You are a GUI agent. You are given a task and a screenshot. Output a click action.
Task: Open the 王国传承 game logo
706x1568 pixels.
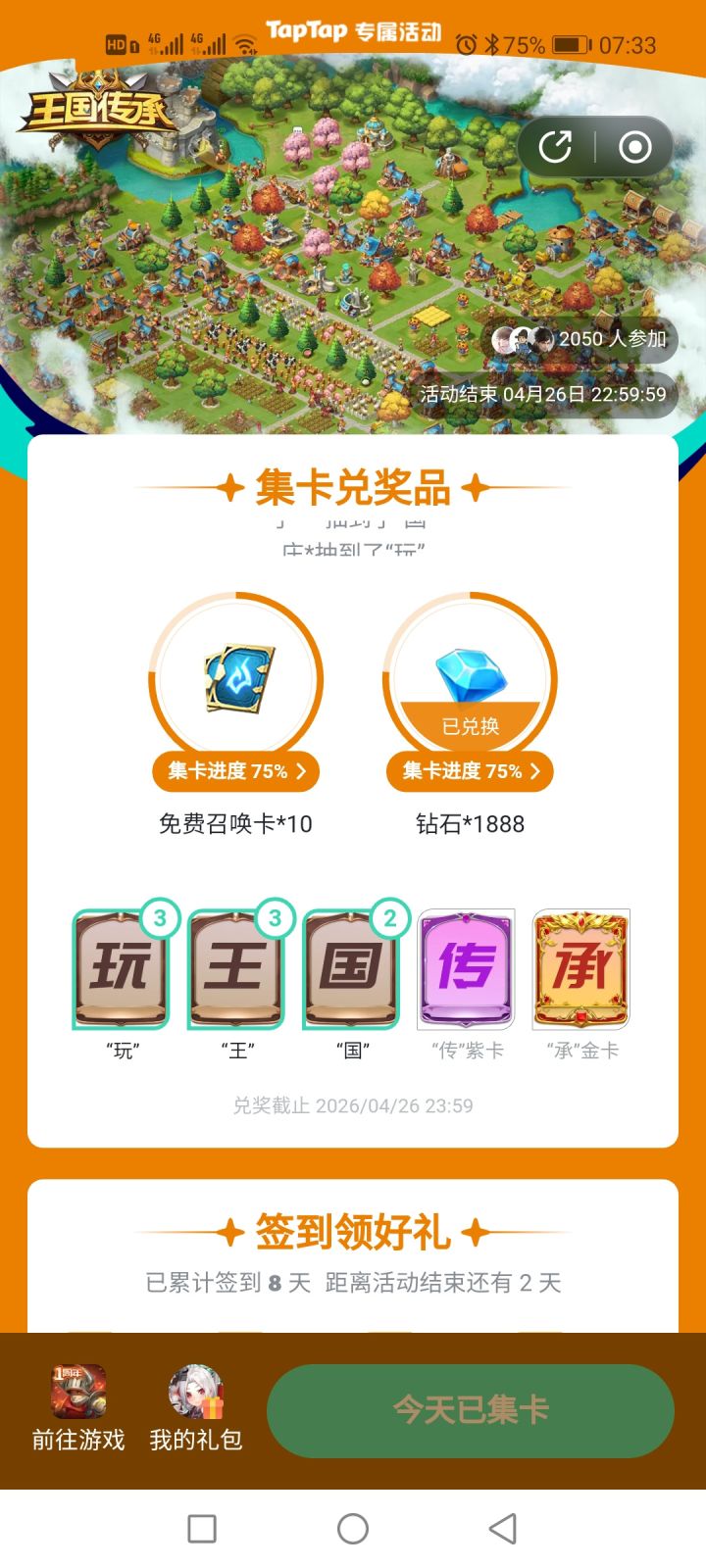(x=98, y=108)
